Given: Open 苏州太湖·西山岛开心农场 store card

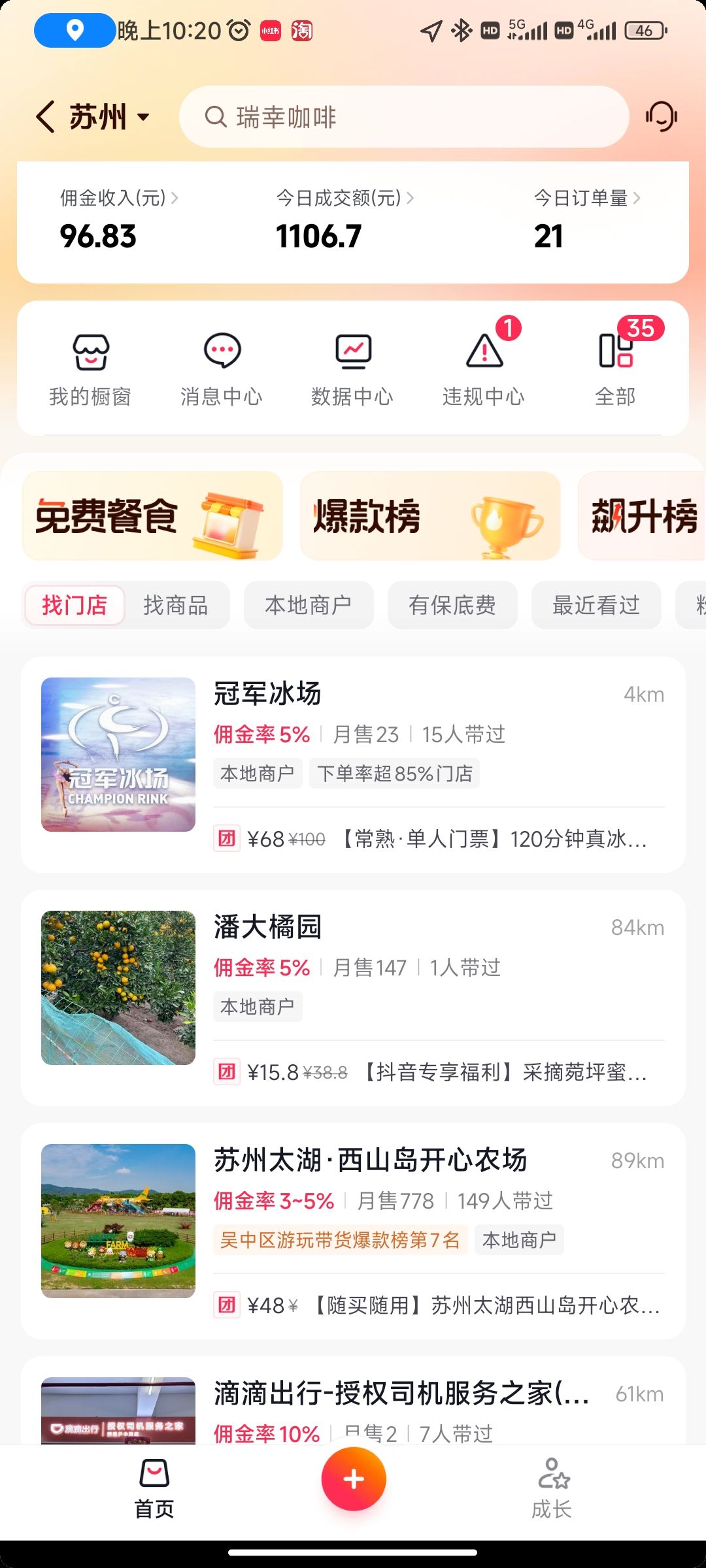Looking at the screenshot, I should (353, 1231).
